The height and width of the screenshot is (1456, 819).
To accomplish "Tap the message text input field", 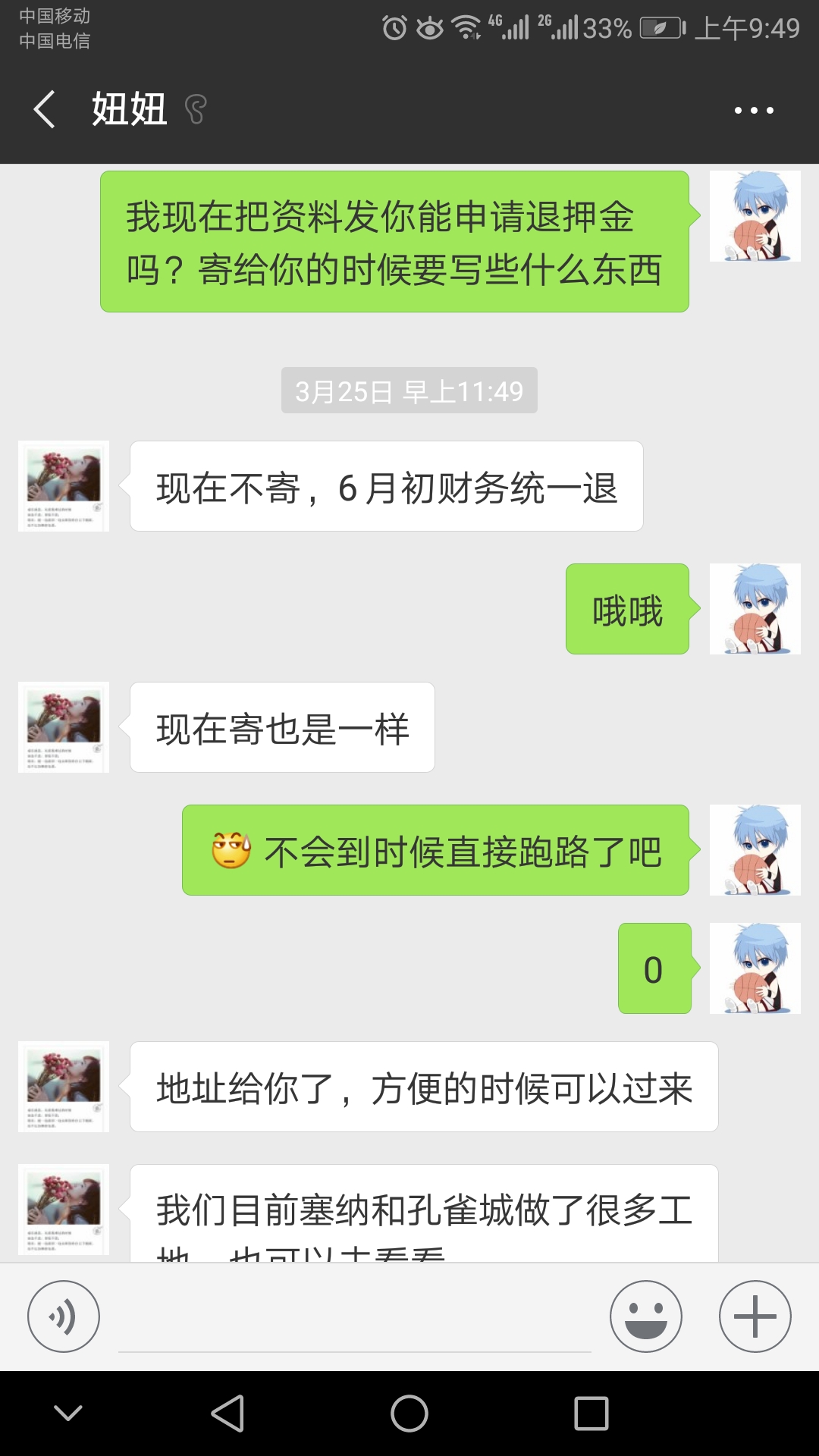I will pyautogui.click(x=354, y=1321).
